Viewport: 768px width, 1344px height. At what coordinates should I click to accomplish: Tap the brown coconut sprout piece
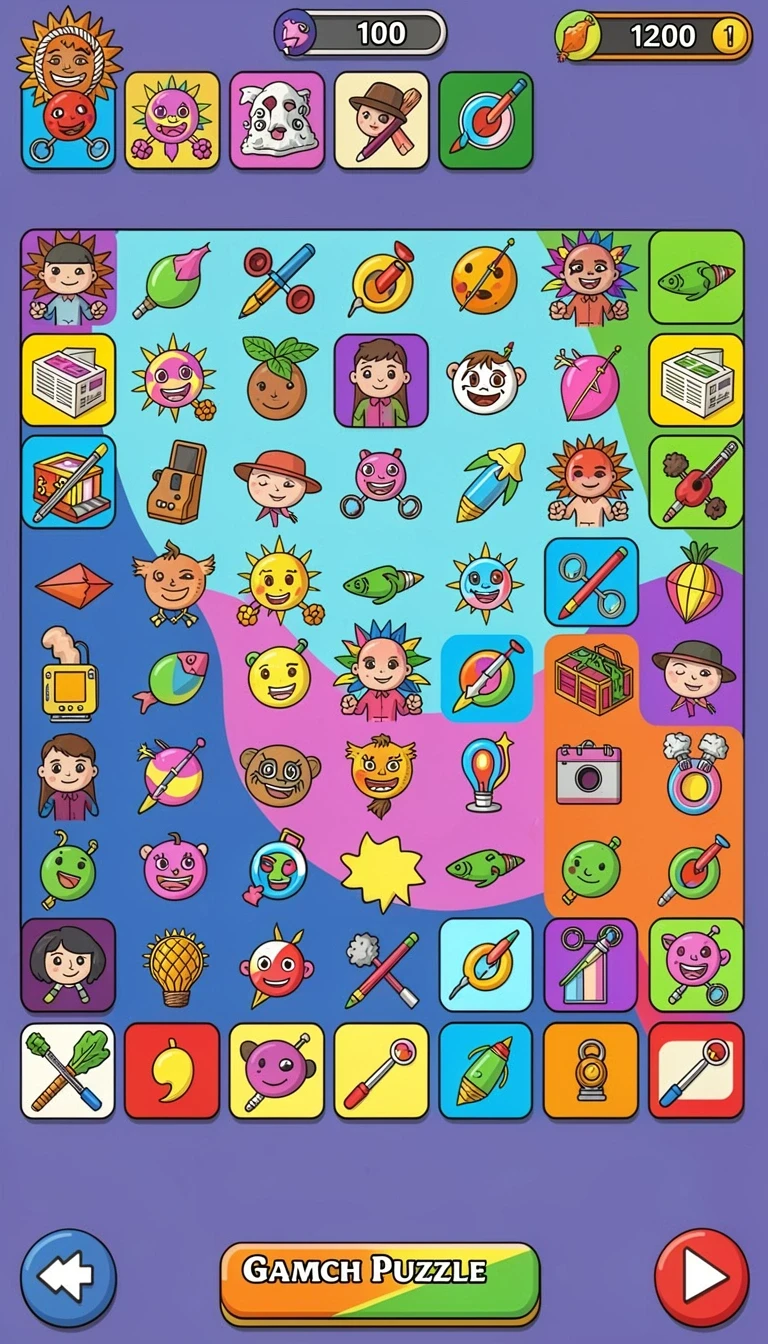(x=278, y=377)
